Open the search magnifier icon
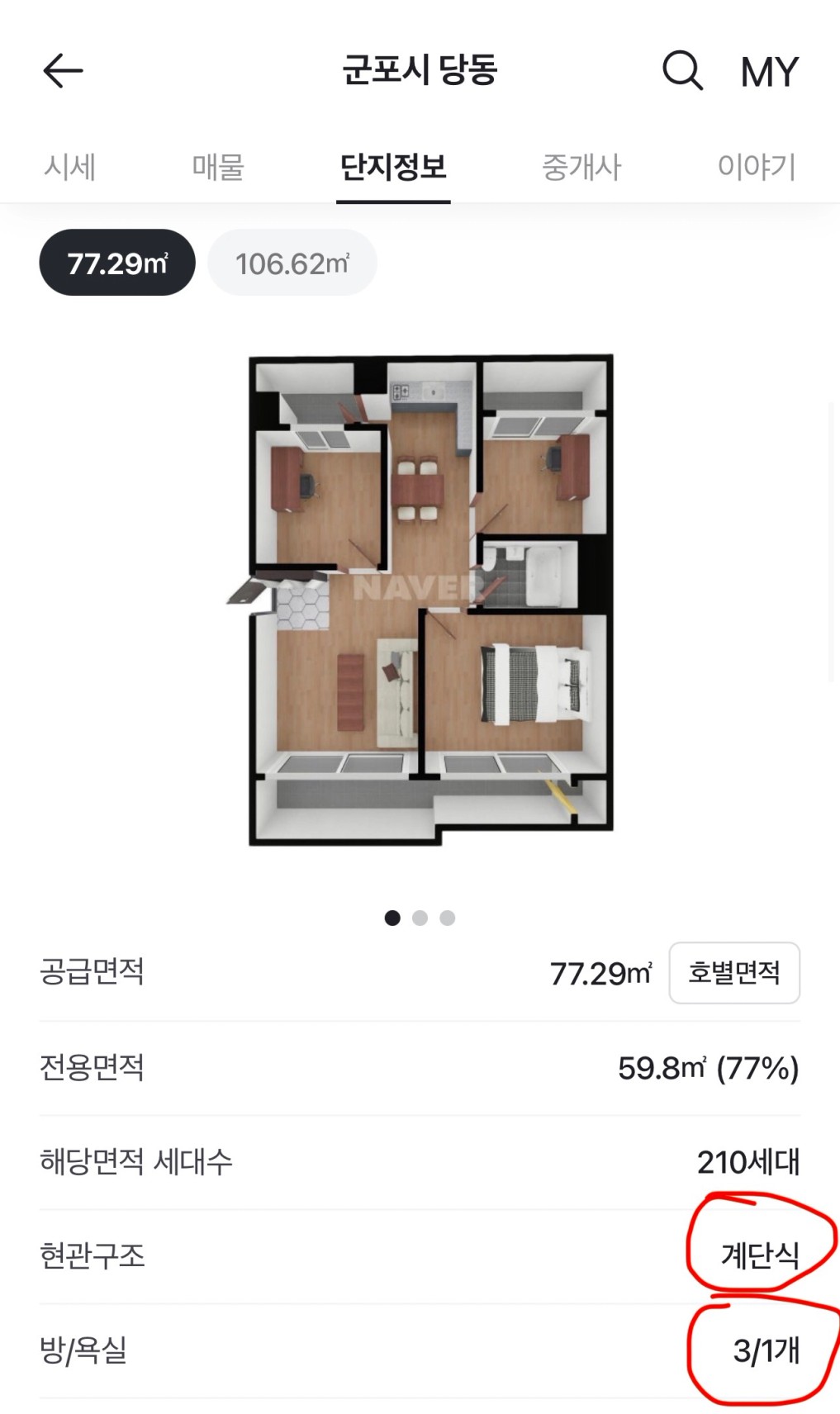The image size is (840, 1414). point(682,71)
